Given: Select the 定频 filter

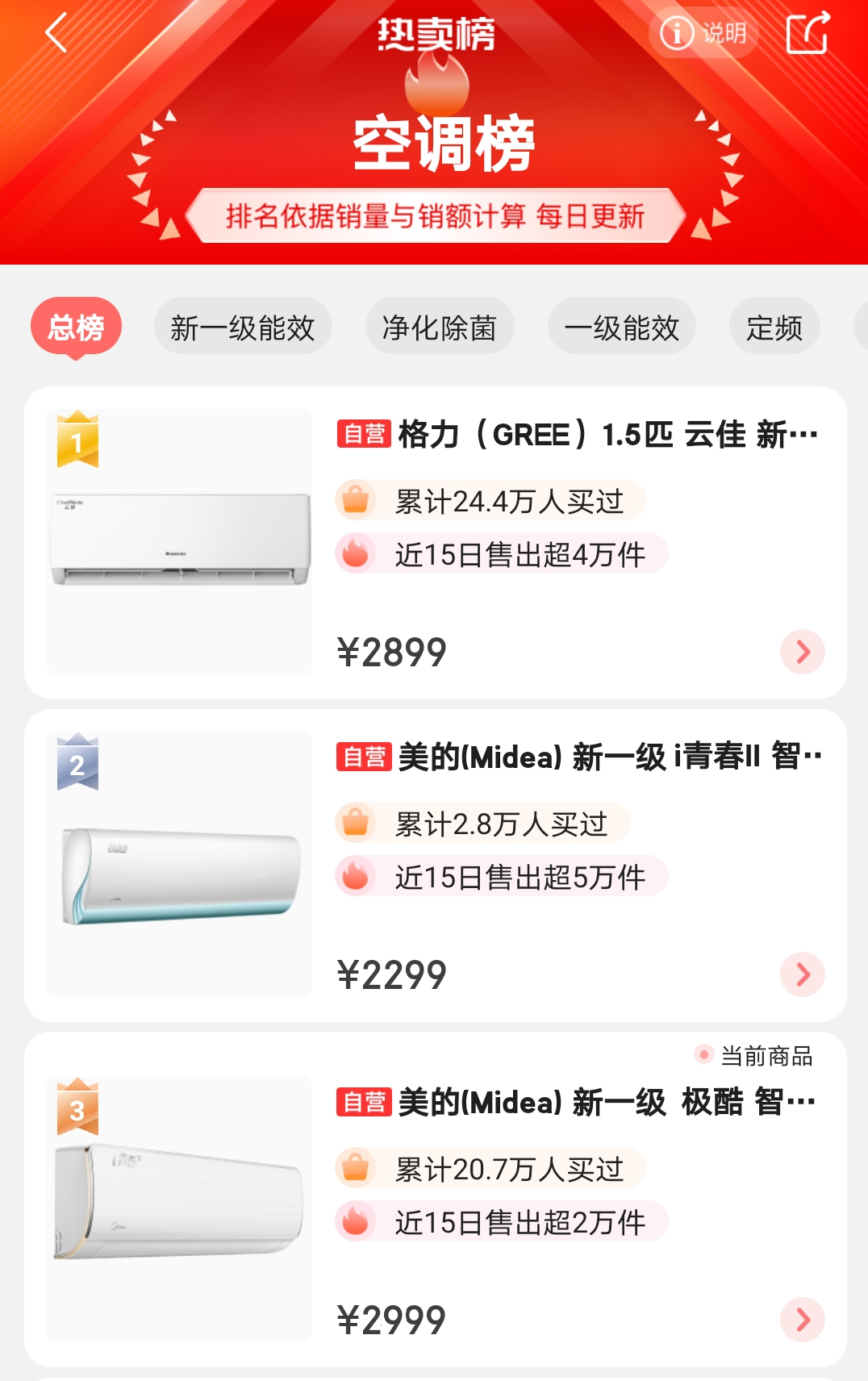Looking at the screenshot, I should tap(775, 325).
